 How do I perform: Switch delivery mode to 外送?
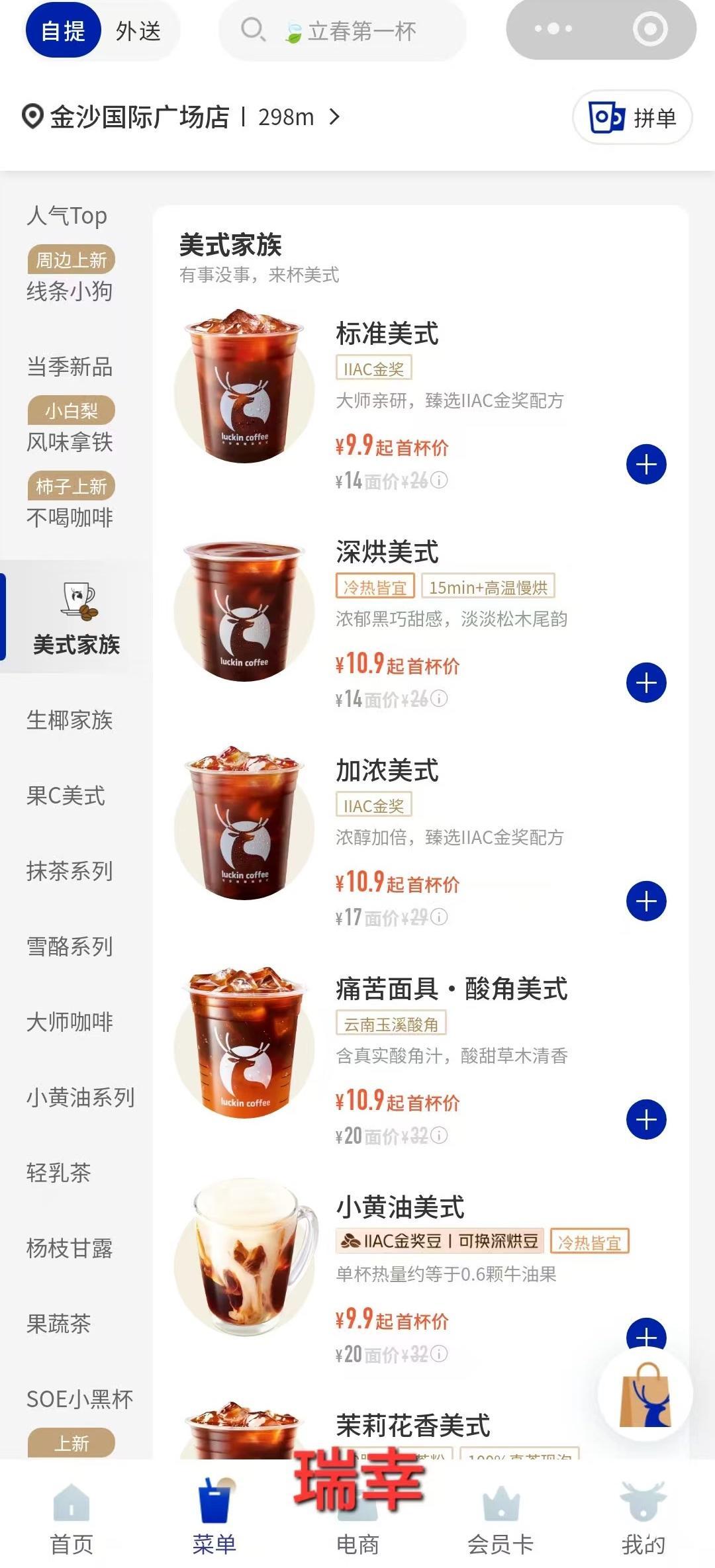point(138,30)
